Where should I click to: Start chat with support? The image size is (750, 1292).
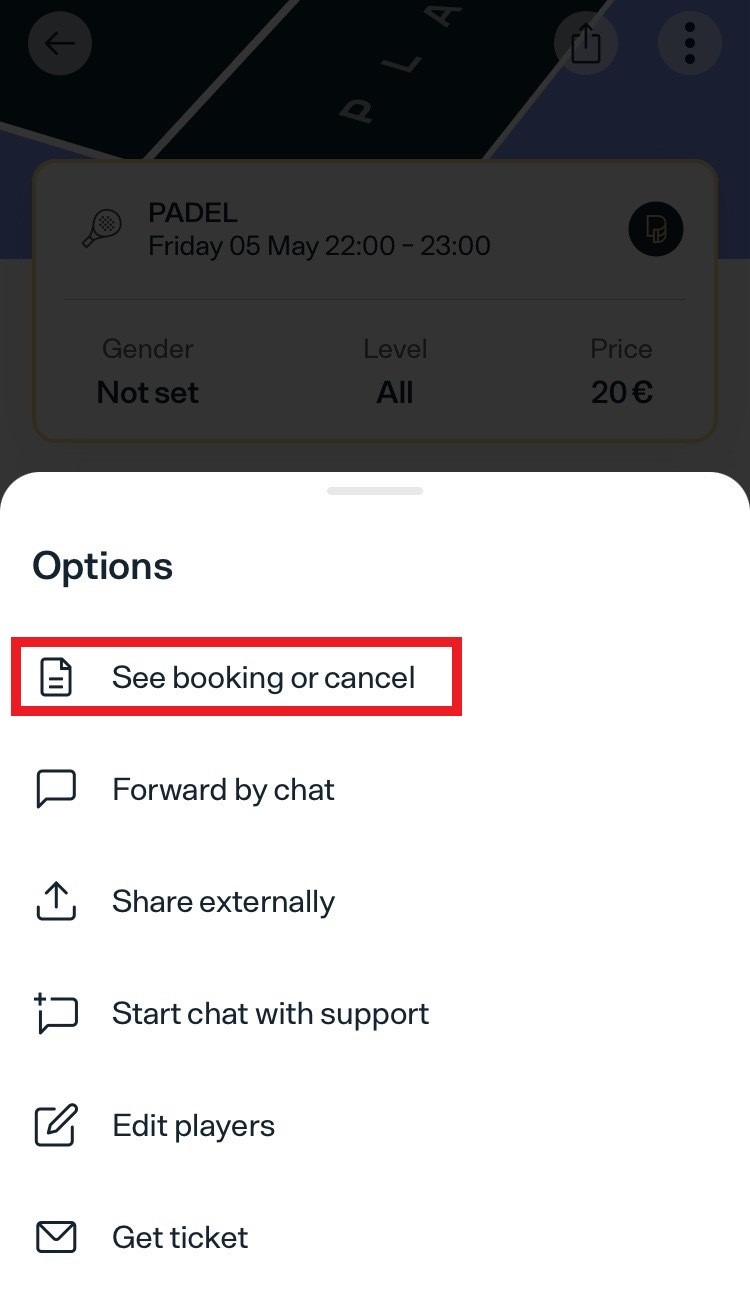coord(270,1014)
